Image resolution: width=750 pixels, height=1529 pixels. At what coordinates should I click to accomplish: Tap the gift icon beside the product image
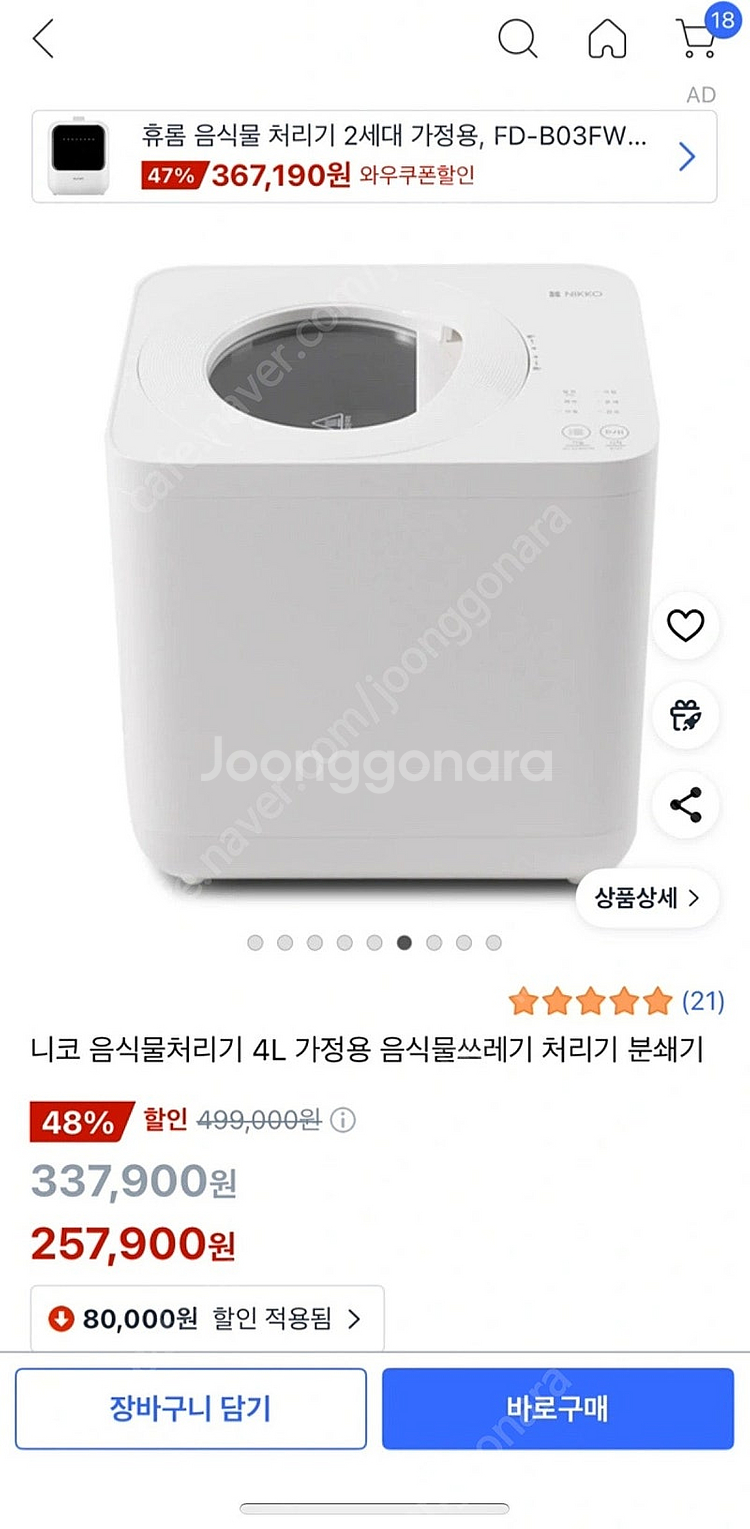point(685,716)
